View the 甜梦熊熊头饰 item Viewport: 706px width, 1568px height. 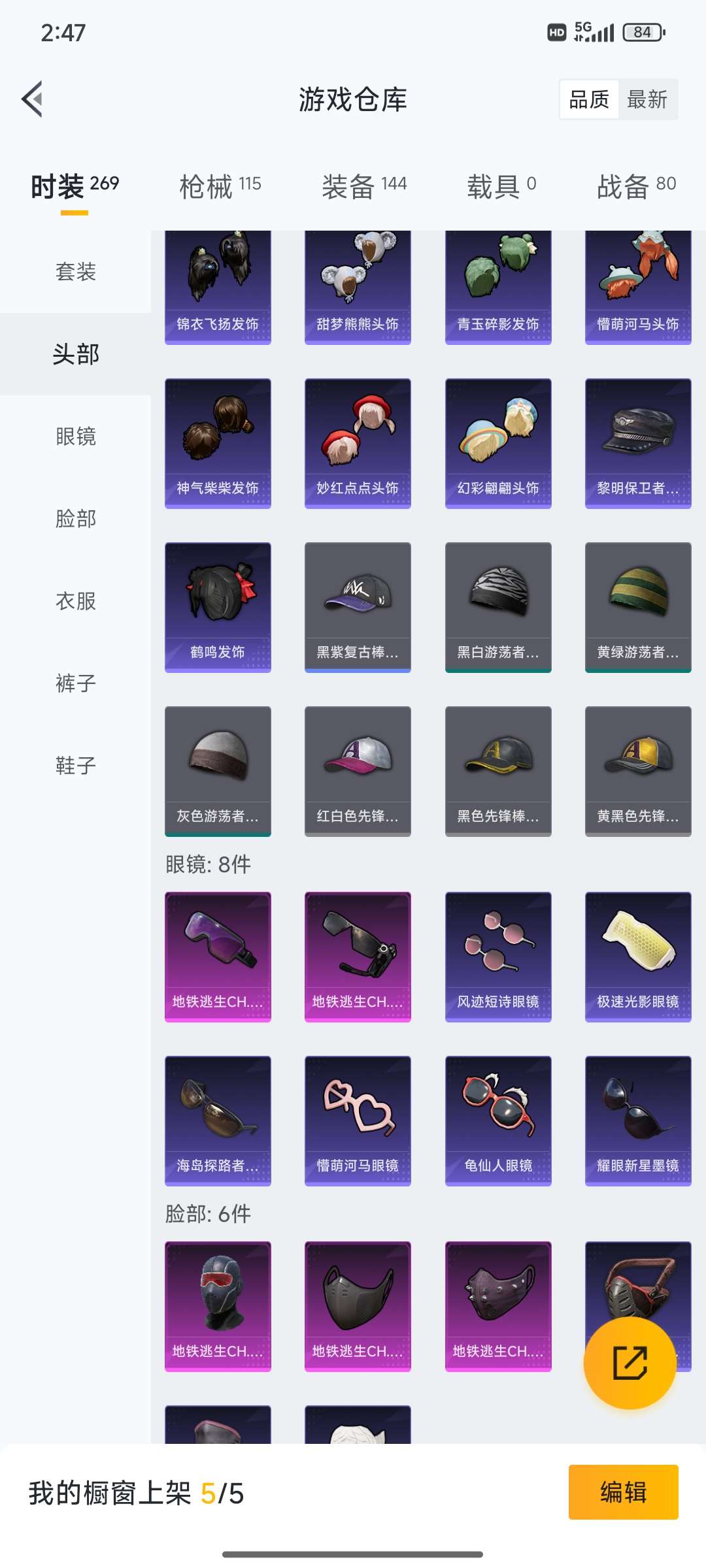(358, 287)
